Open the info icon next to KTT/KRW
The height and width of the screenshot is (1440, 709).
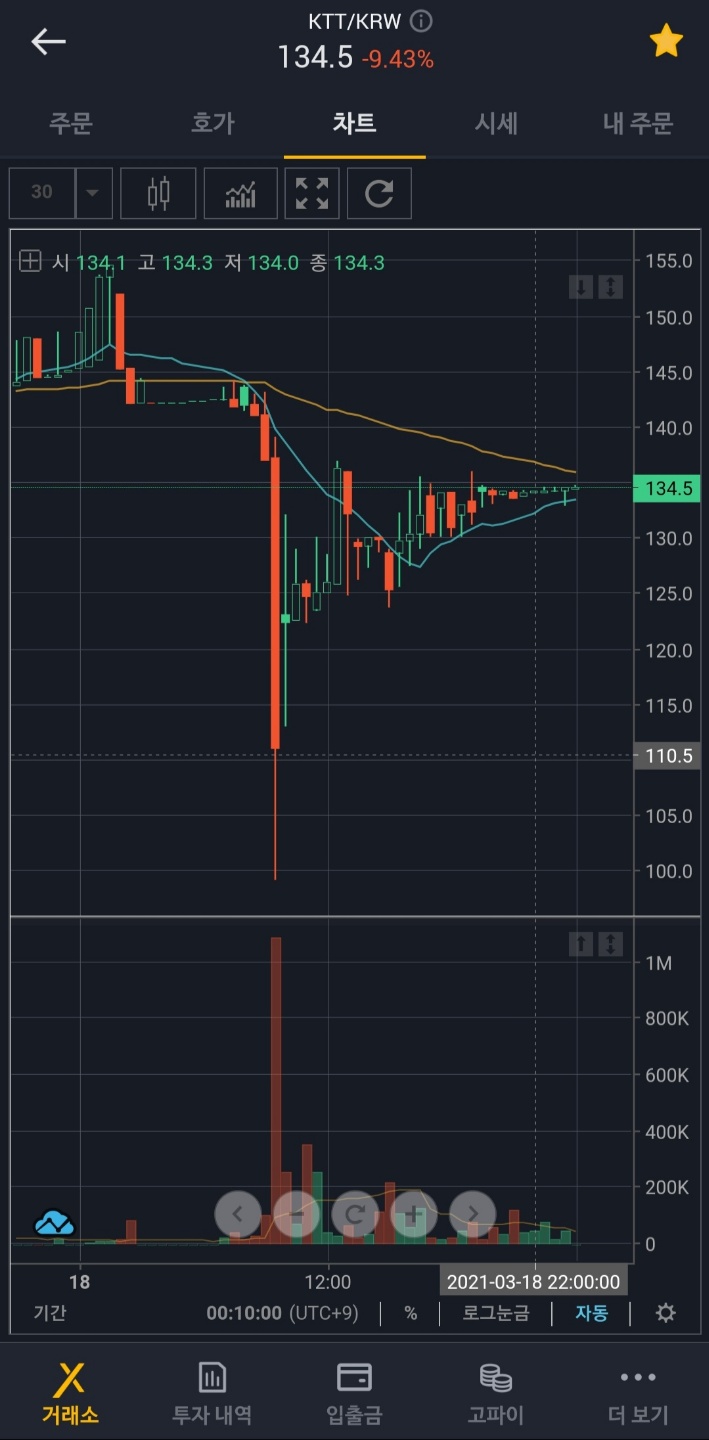point(422,20)
